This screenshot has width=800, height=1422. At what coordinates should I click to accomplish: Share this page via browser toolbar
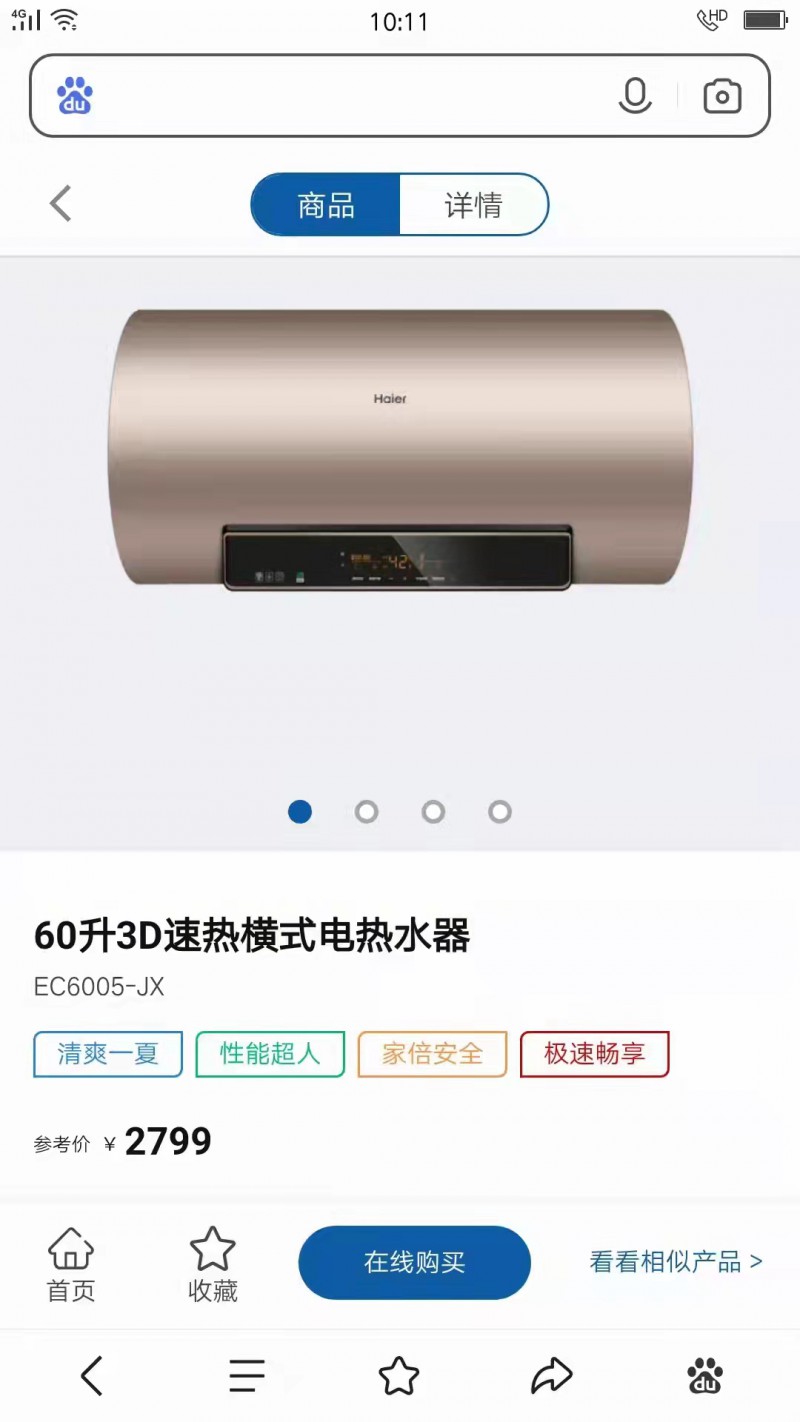pyautogui.click(x=551, y=1376)
